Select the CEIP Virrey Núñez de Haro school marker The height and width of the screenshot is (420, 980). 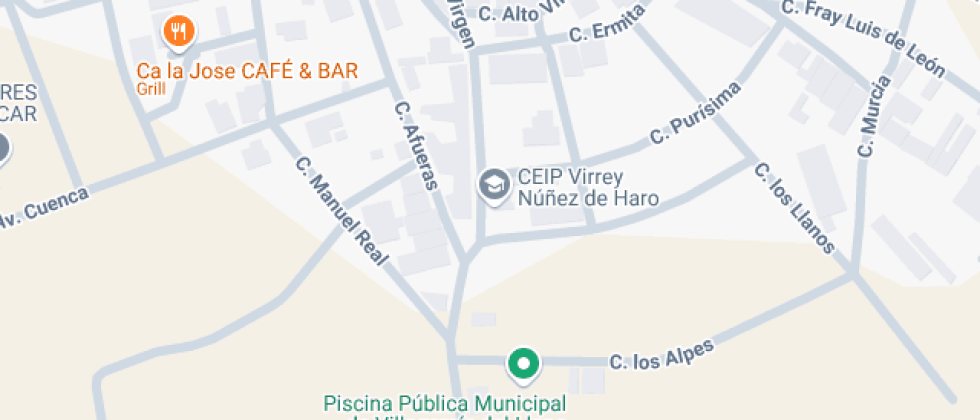point(493,186)
